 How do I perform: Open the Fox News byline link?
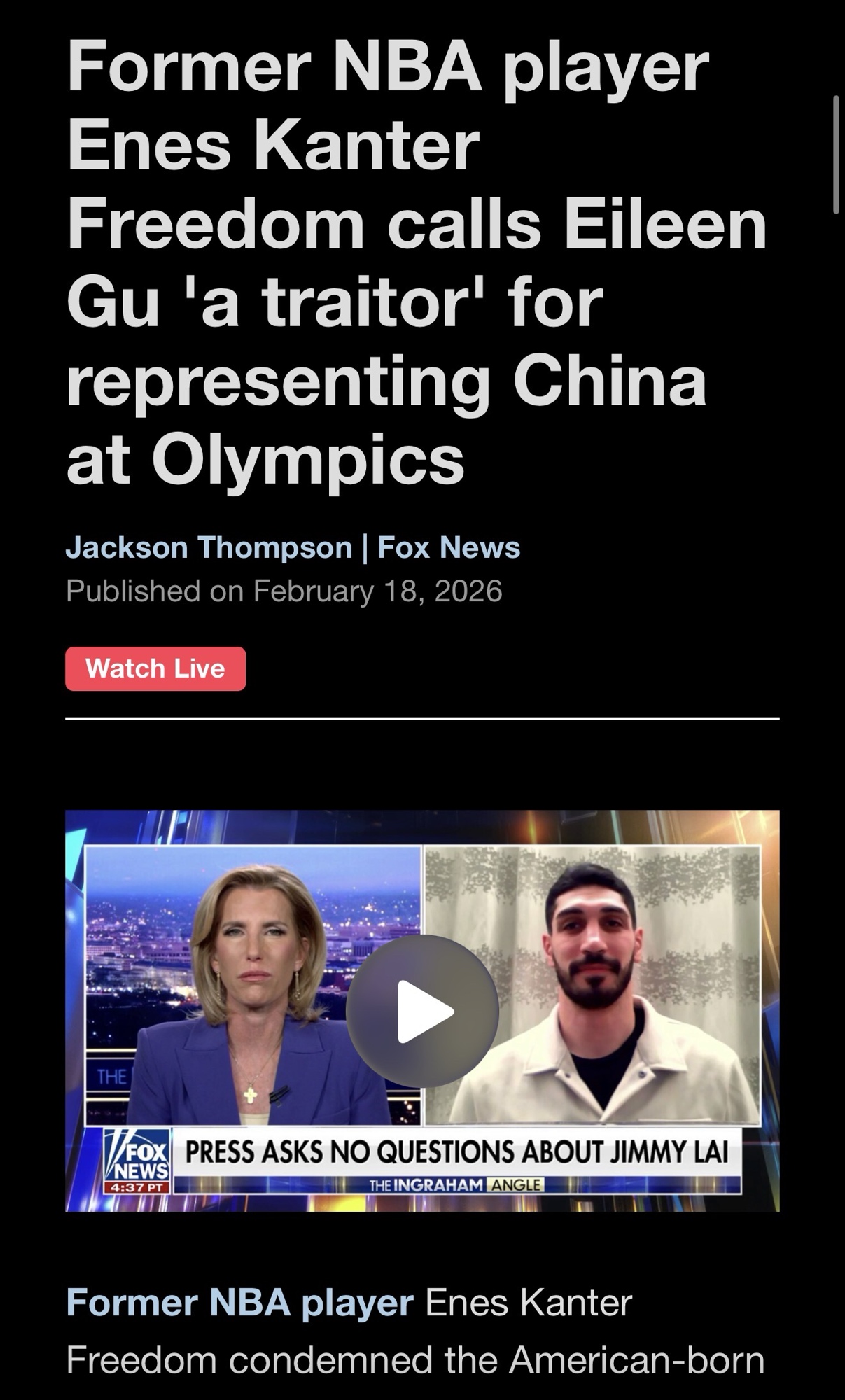click(449, 547)
